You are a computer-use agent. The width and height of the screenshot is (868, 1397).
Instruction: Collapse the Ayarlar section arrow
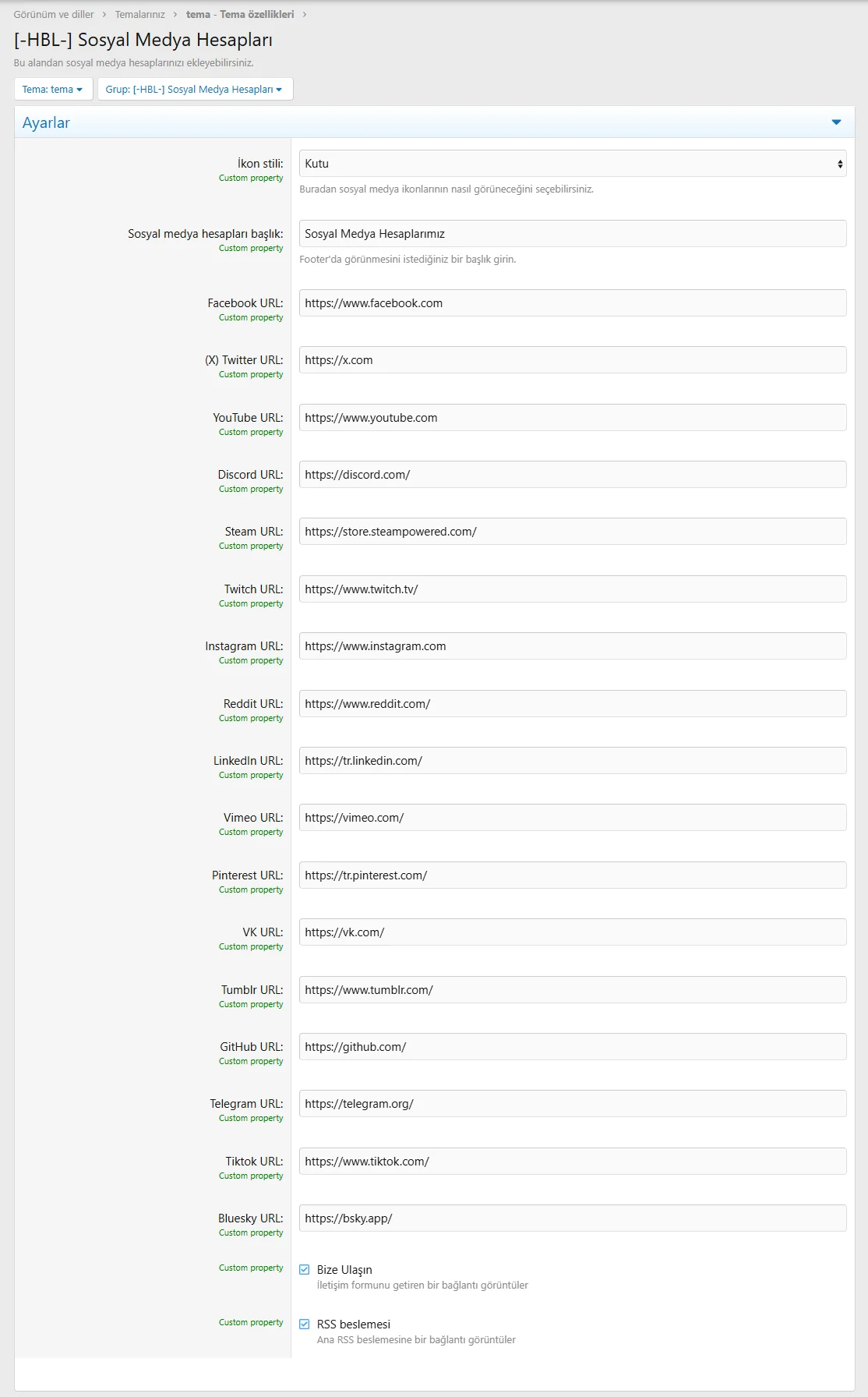(x=836, y=122)
